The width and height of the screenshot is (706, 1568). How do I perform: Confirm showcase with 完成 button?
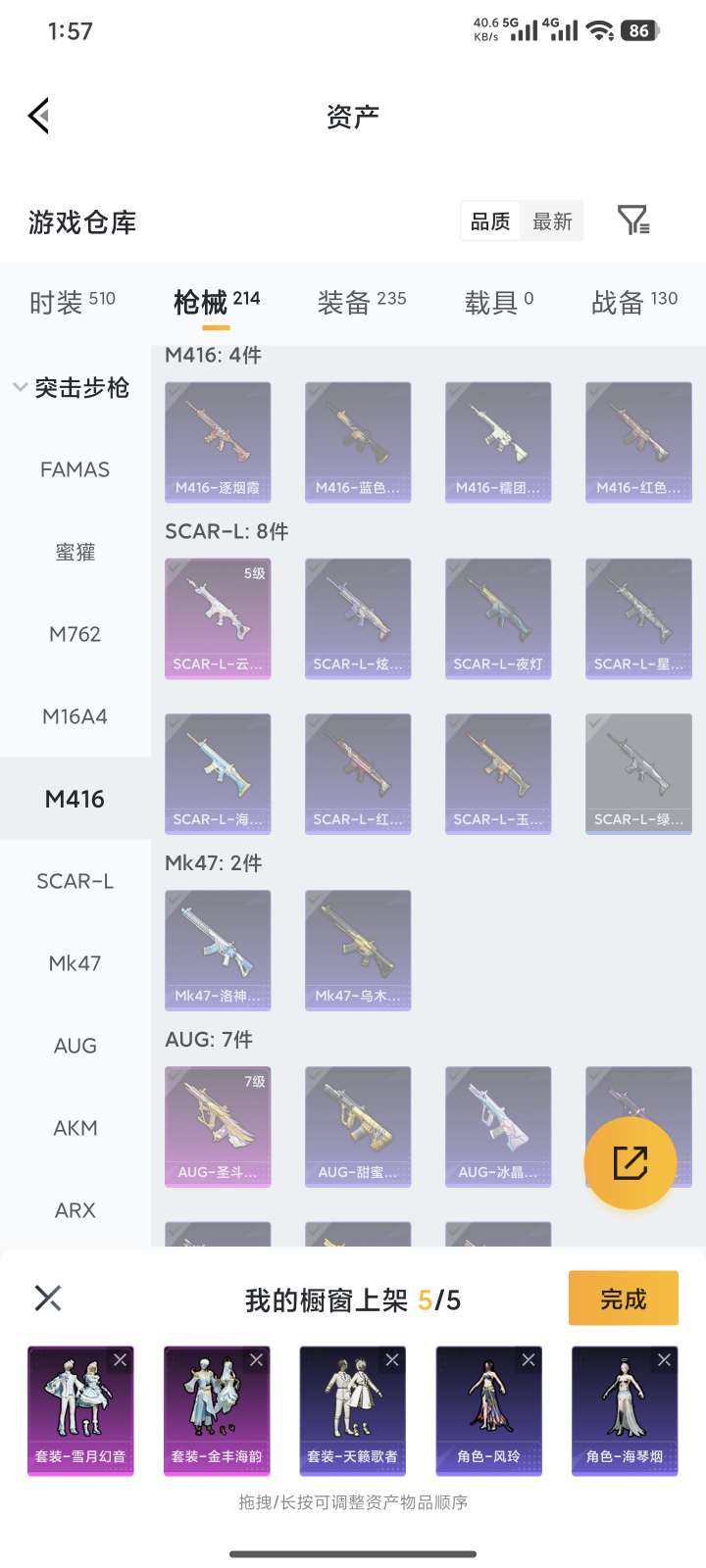624,1298
